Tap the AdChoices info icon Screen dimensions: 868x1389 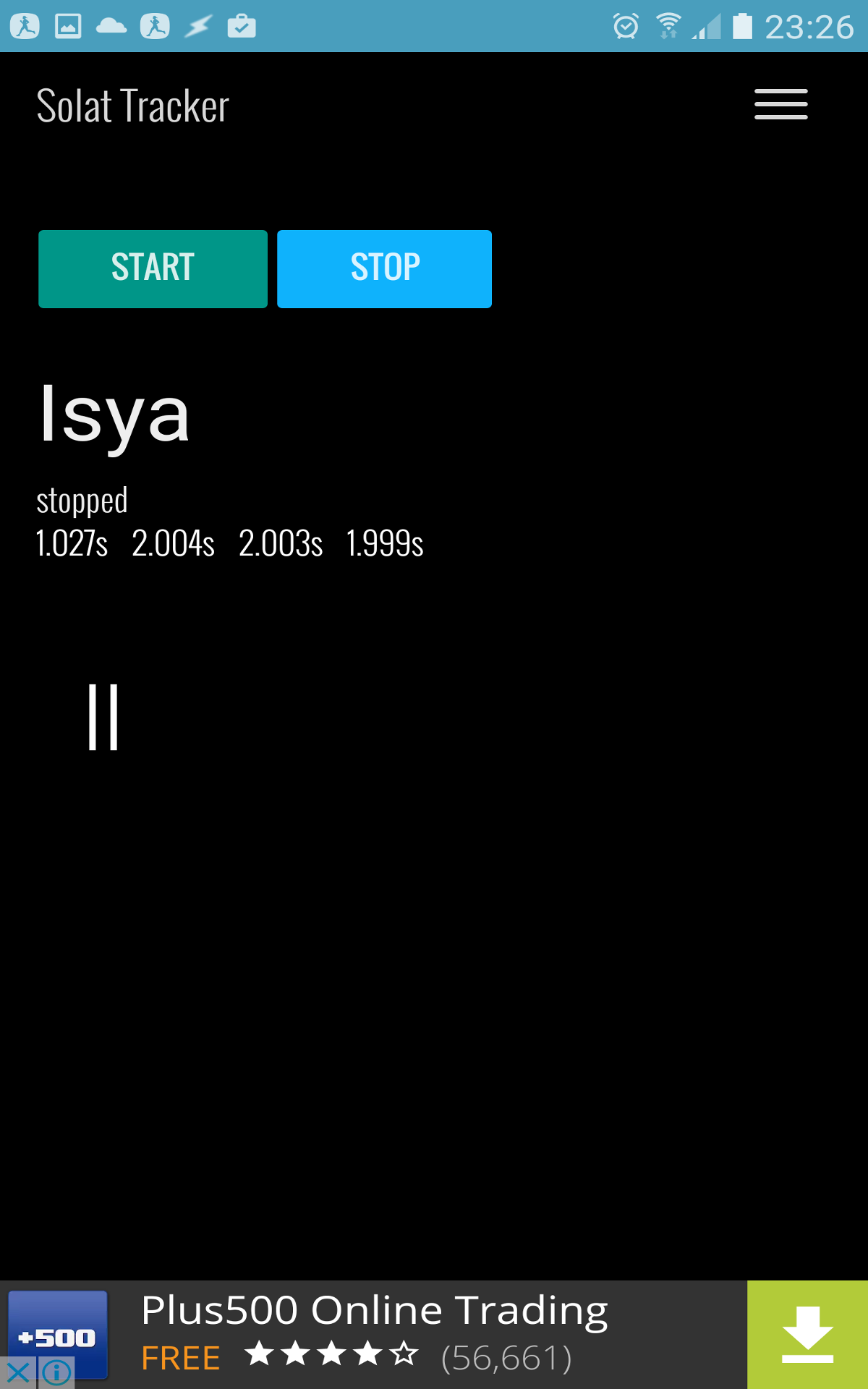pos(56,1373)
